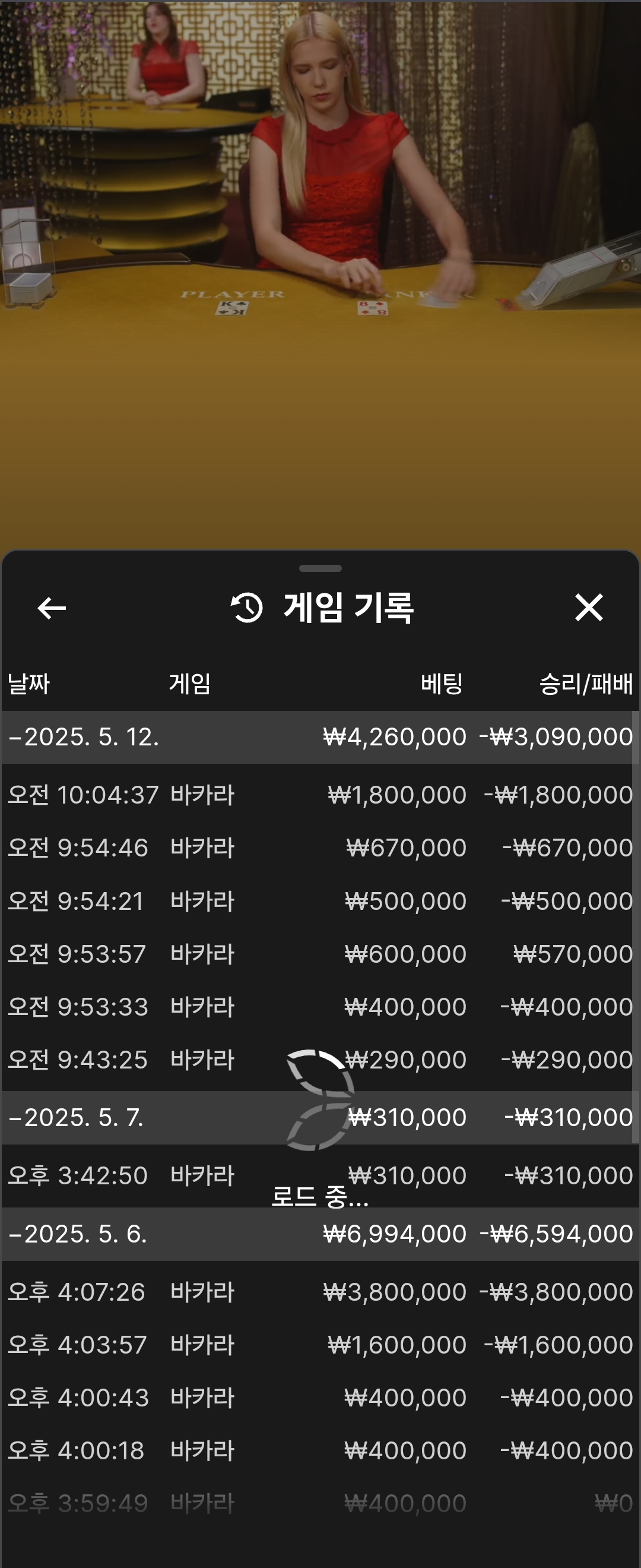641x1568 pixels.
Task: Open the 오후 4:00:18 바카라 record
Action: [x=320, y=1450]
